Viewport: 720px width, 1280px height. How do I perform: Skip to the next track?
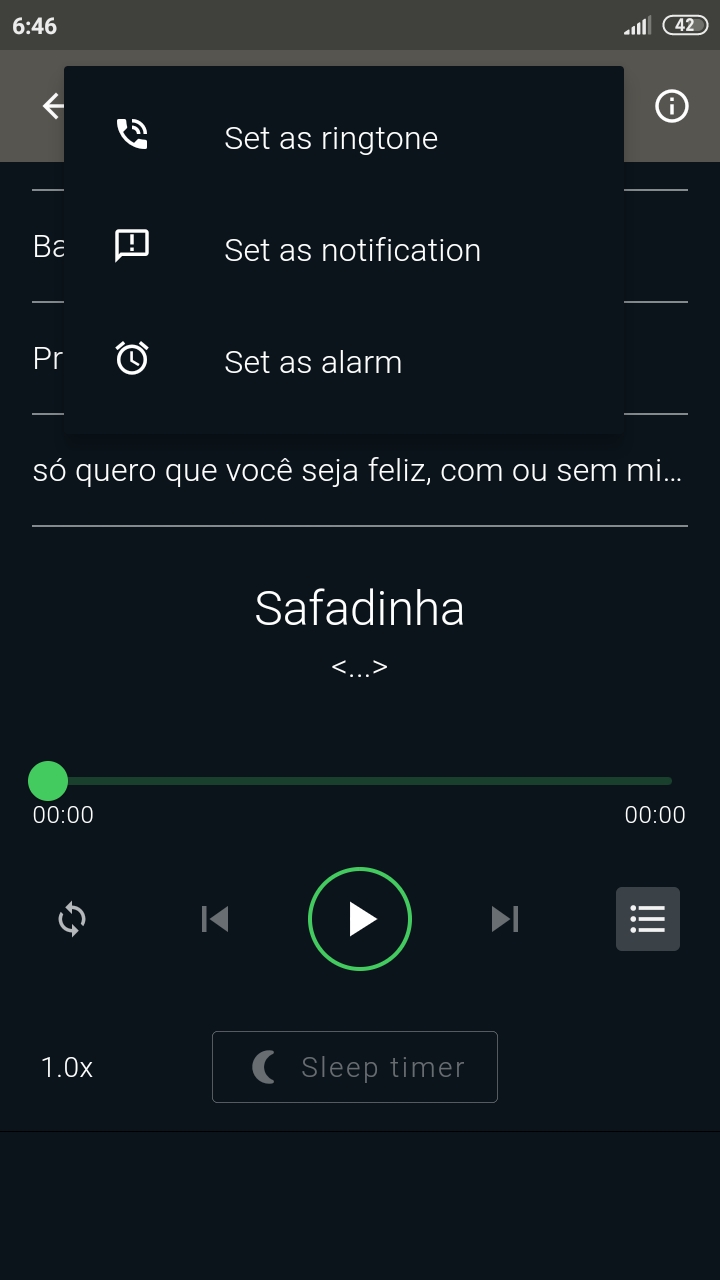pyautogui.click(x=505, y=919)
